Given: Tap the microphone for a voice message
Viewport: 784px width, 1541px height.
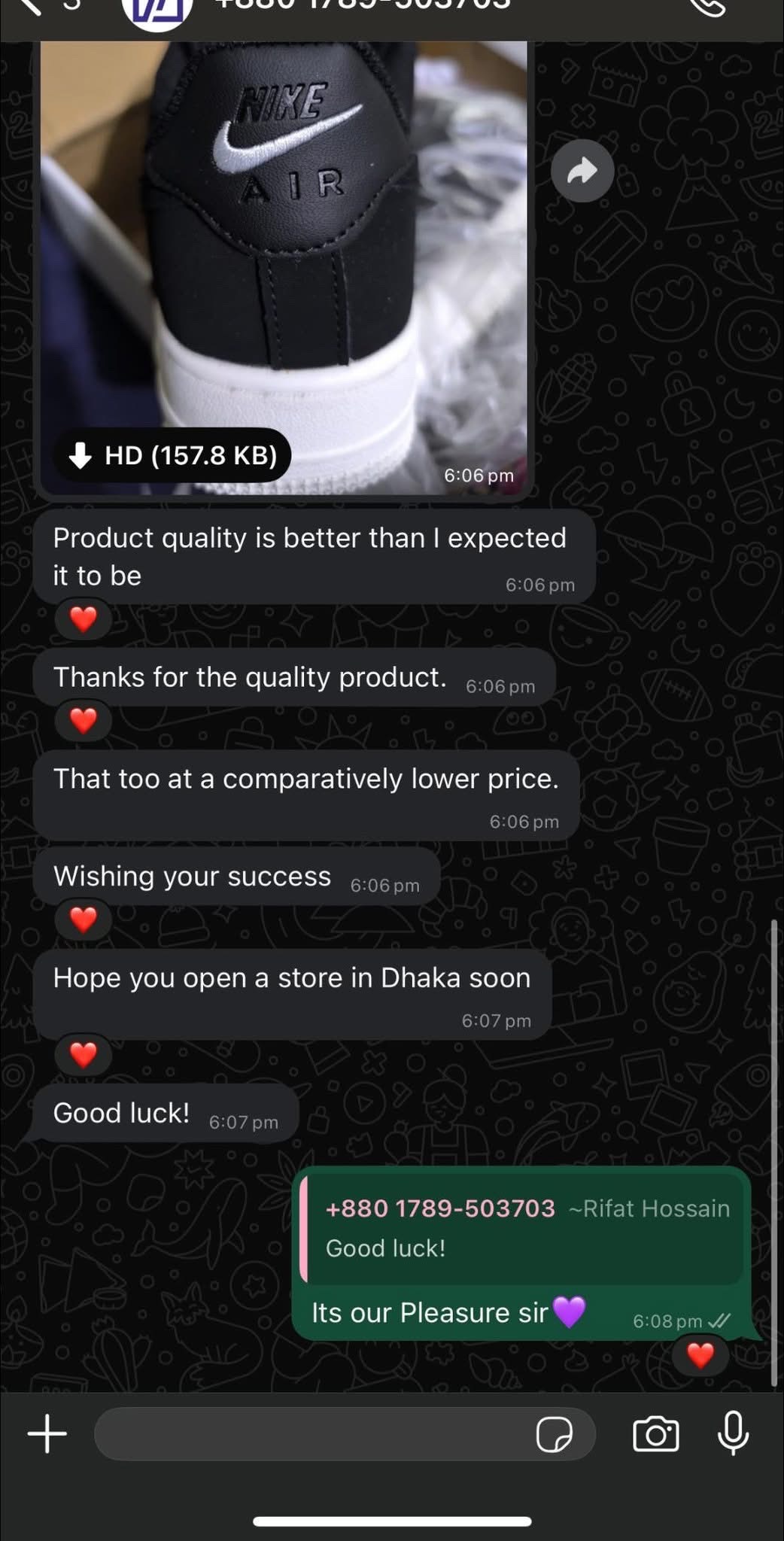Looking at the screenshot, I should point(733,1433).
